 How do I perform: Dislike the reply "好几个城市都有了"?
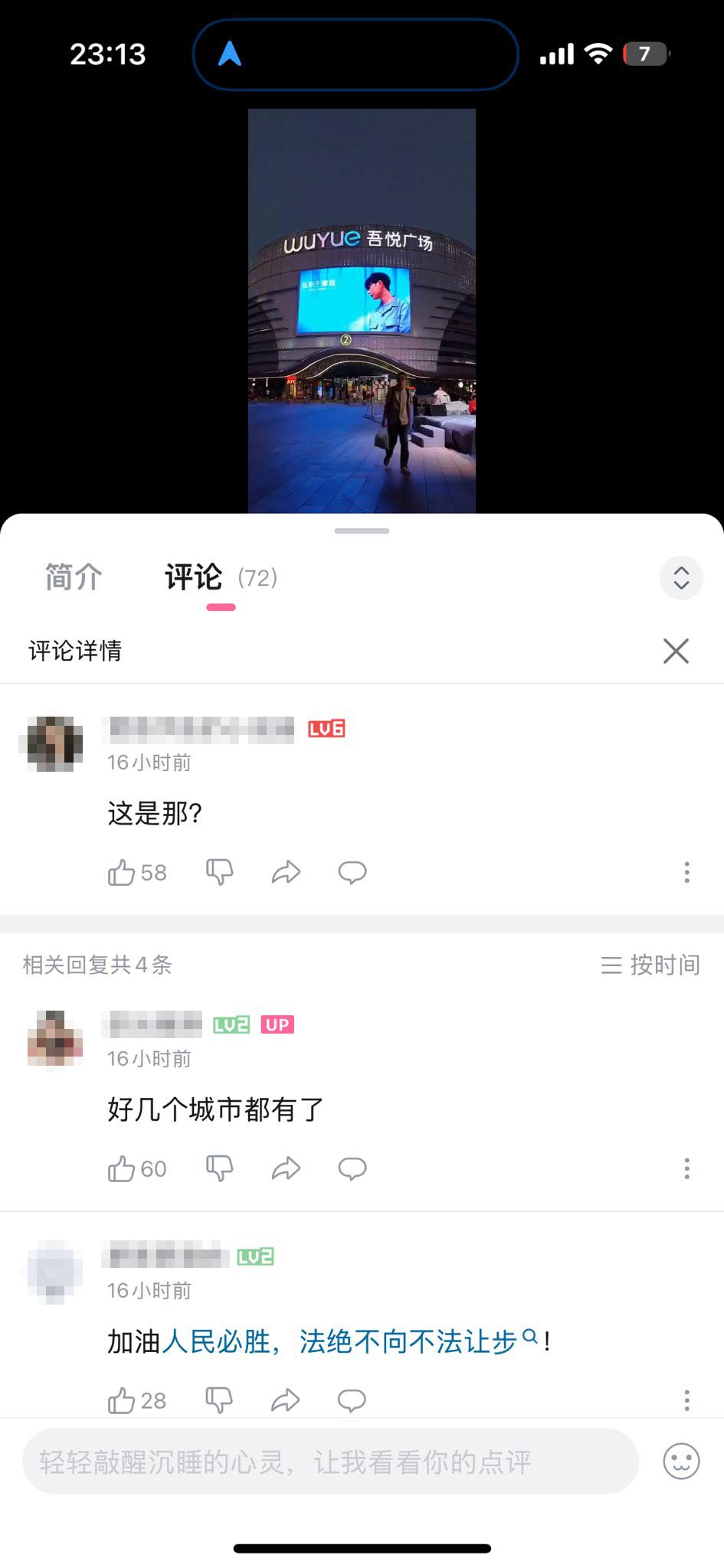coord(219,1168)
